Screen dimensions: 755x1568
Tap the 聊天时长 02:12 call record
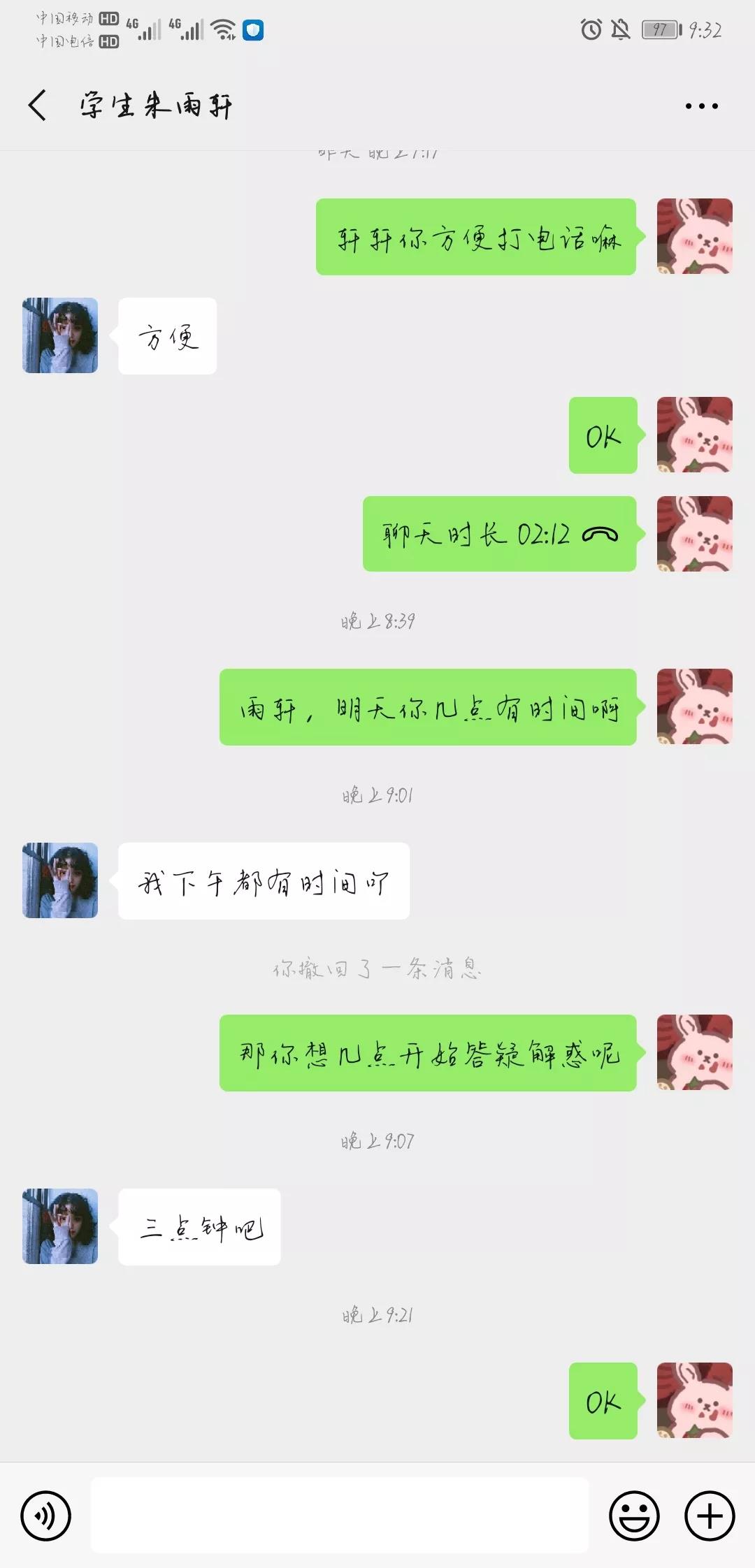tap(499, 535)
